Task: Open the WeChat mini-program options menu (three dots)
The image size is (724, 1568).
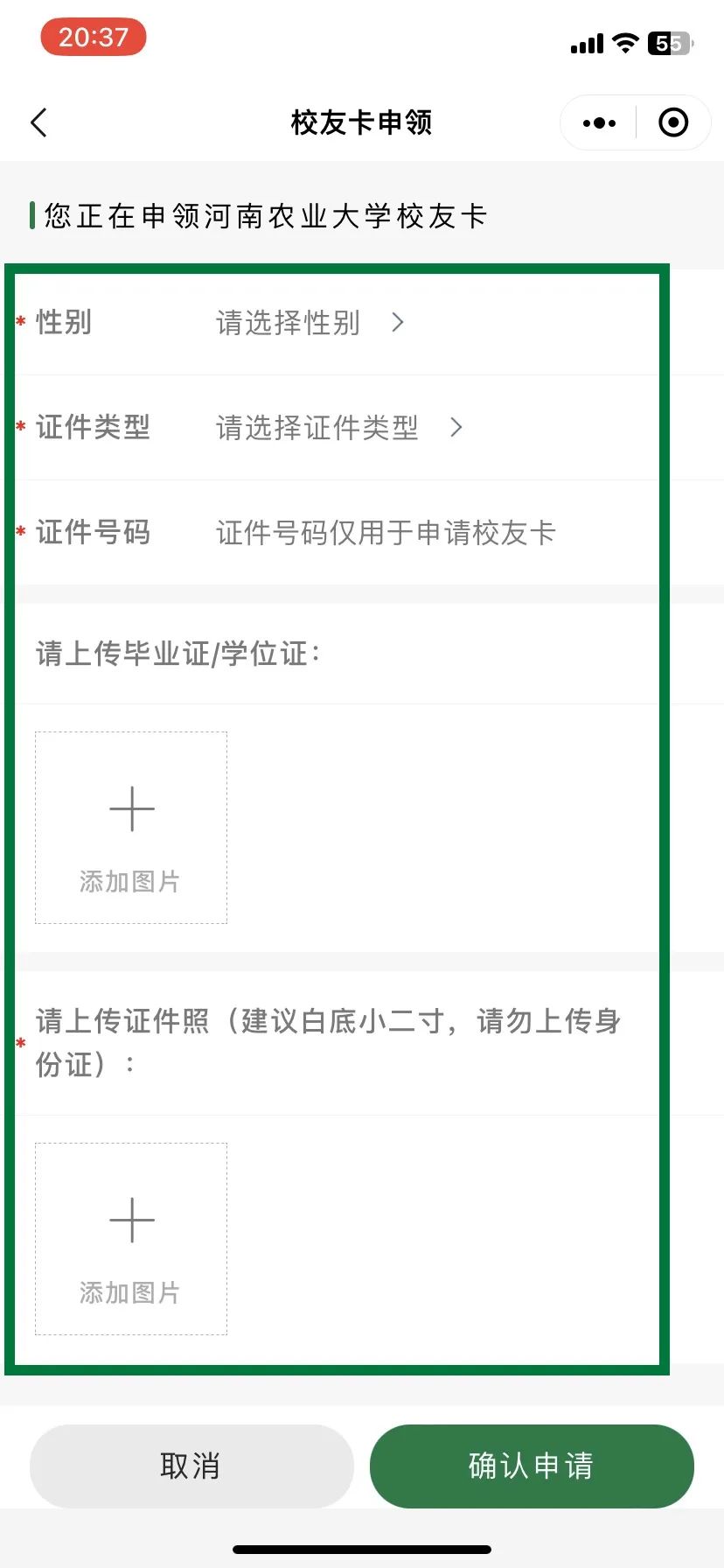Action: point(598,122)
